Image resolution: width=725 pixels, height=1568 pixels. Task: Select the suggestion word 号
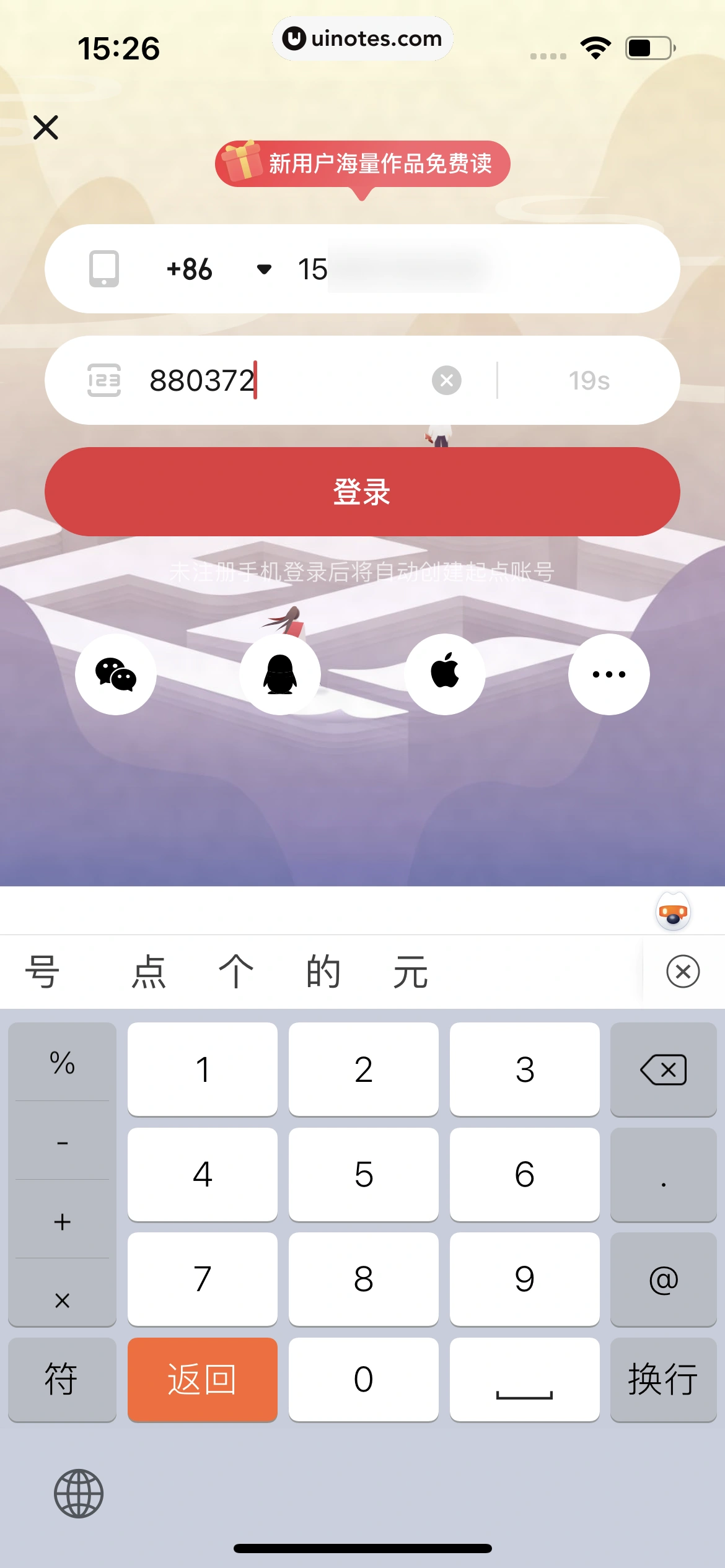click(x=41, y=971)
